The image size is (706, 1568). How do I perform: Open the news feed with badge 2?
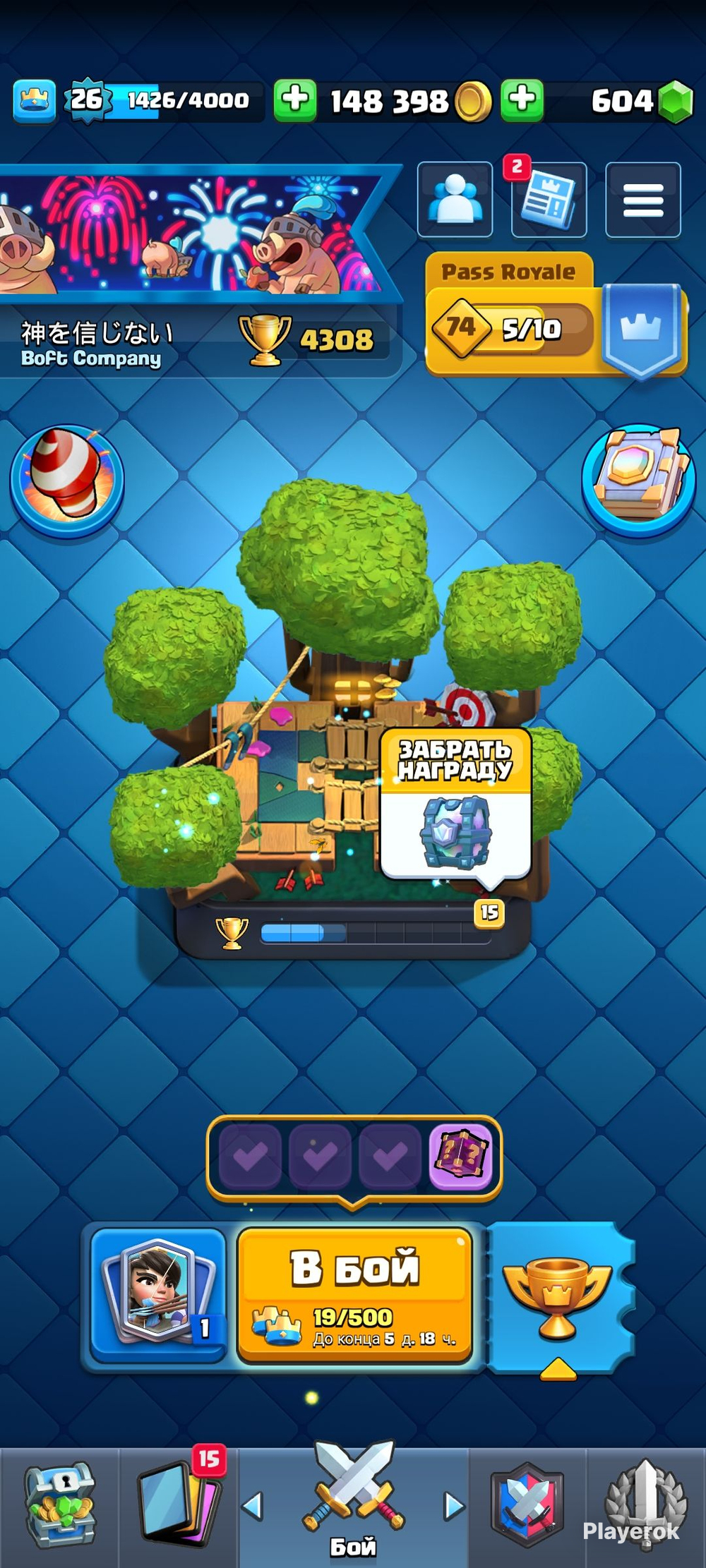[x=549, y=199]
